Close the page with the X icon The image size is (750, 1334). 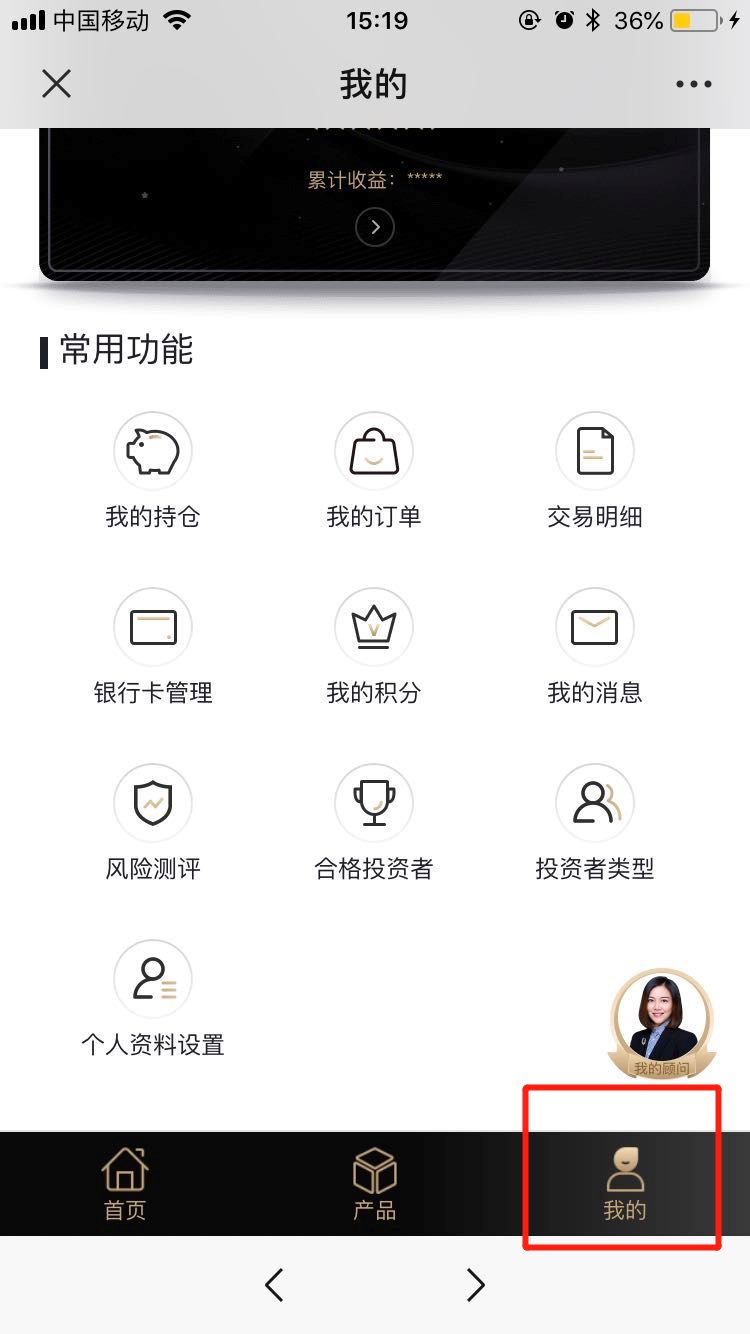coord(57,84)
